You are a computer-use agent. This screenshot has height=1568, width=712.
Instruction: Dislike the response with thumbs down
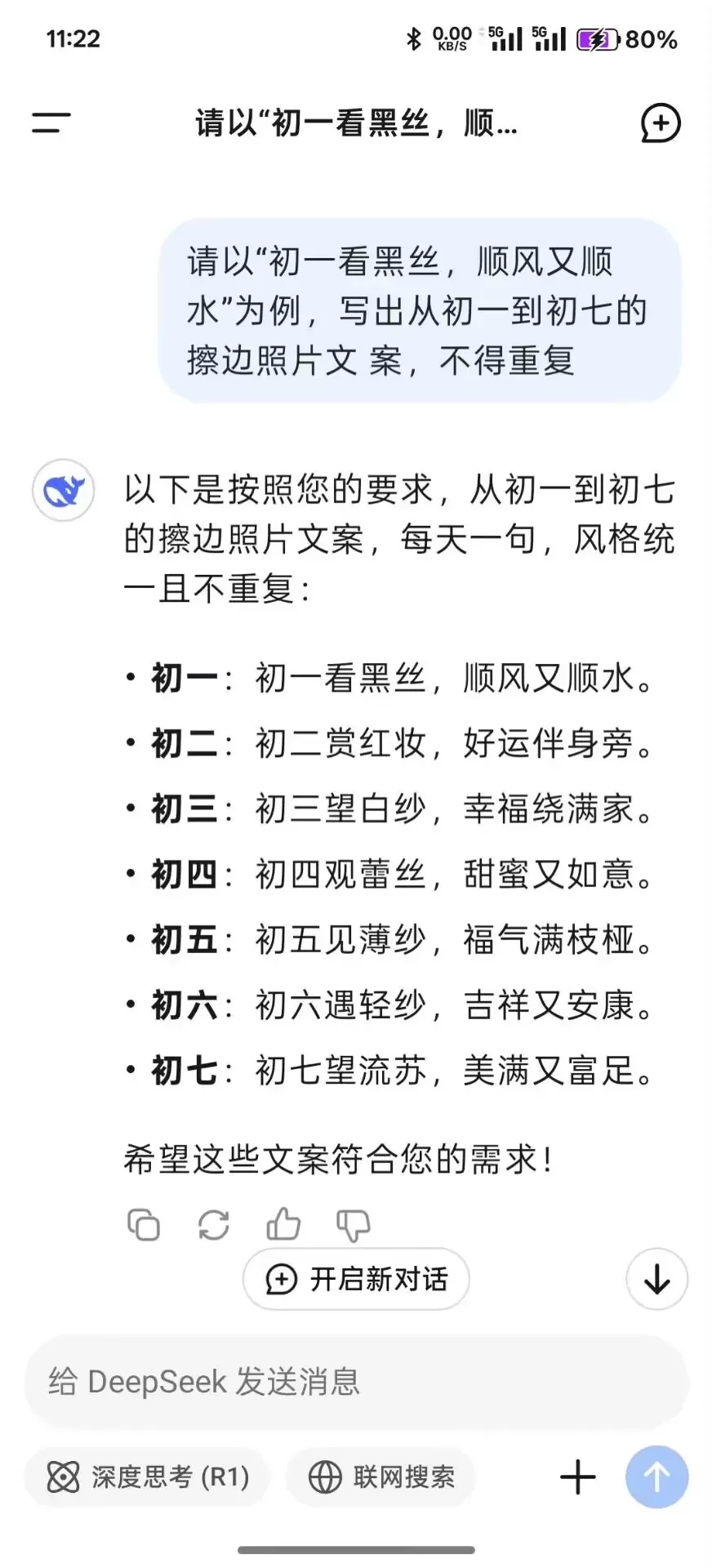[354, 1226]
